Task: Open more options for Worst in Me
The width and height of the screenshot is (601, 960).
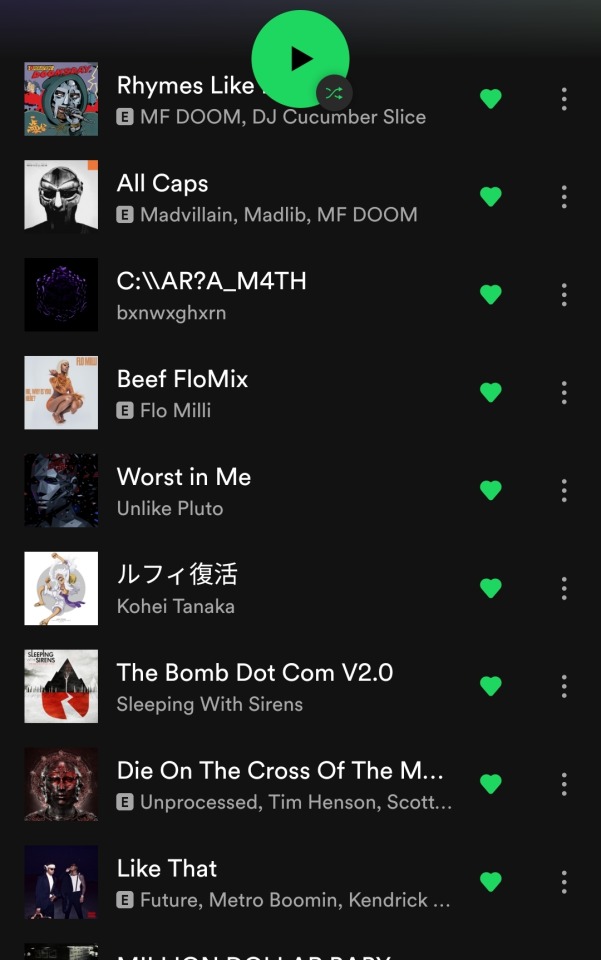Action: (564, 491)
